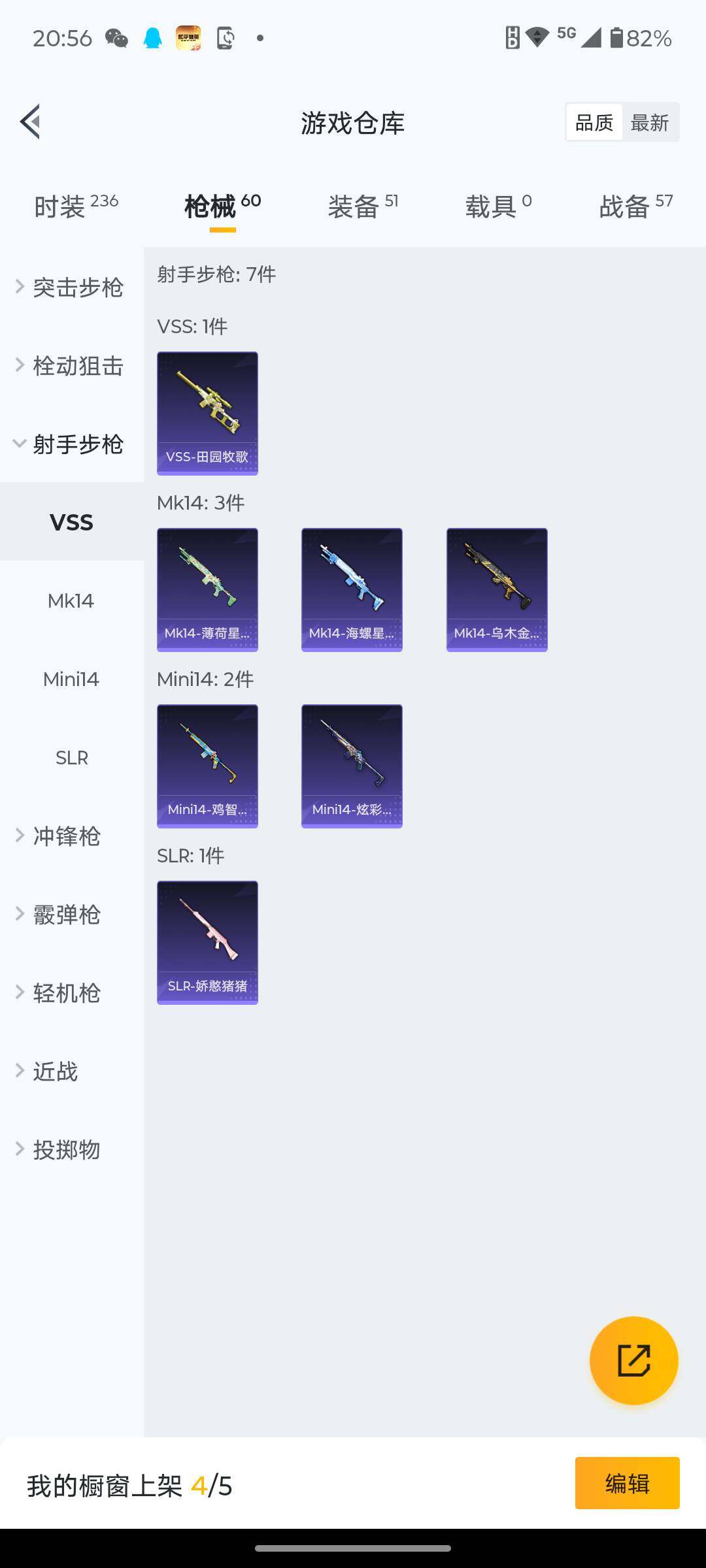Expand the 冲锋枪 category
This screenshot has height=1568, width=706.
[67, 836]
